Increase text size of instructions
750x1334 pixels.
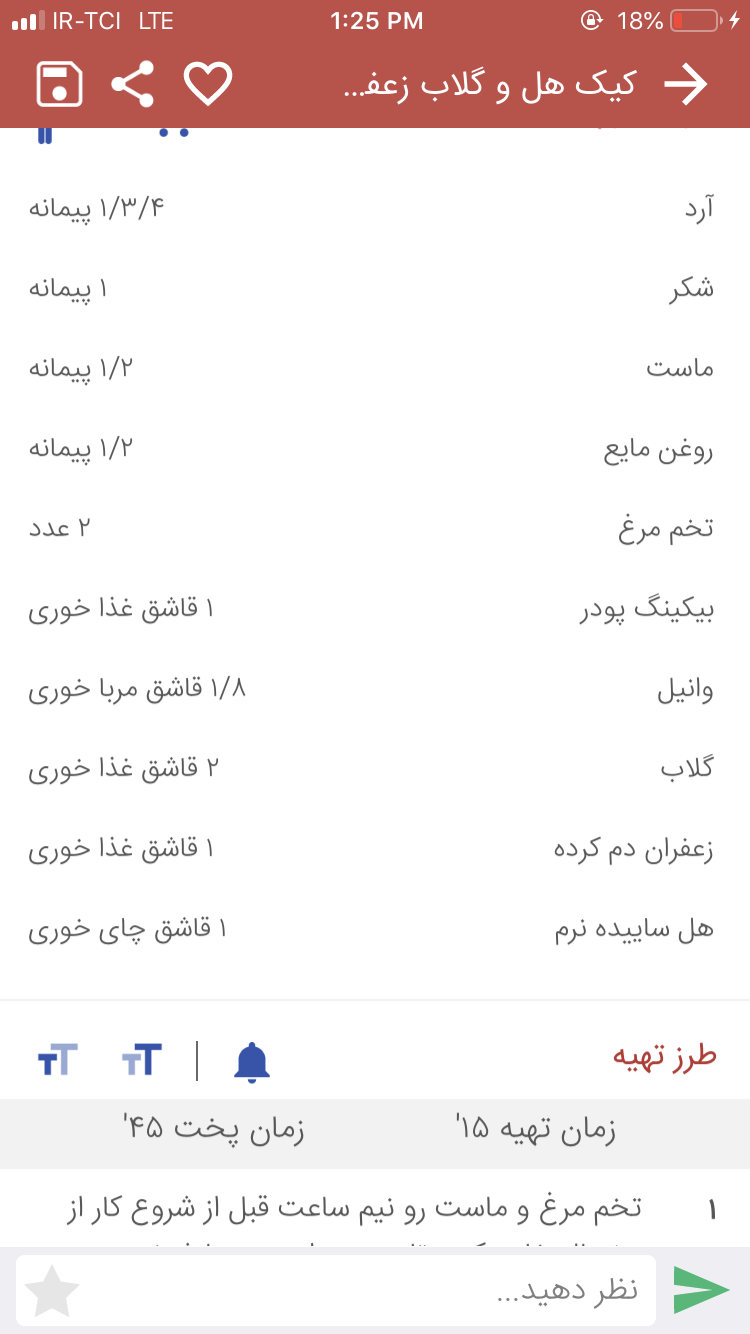coord(142,1059)
